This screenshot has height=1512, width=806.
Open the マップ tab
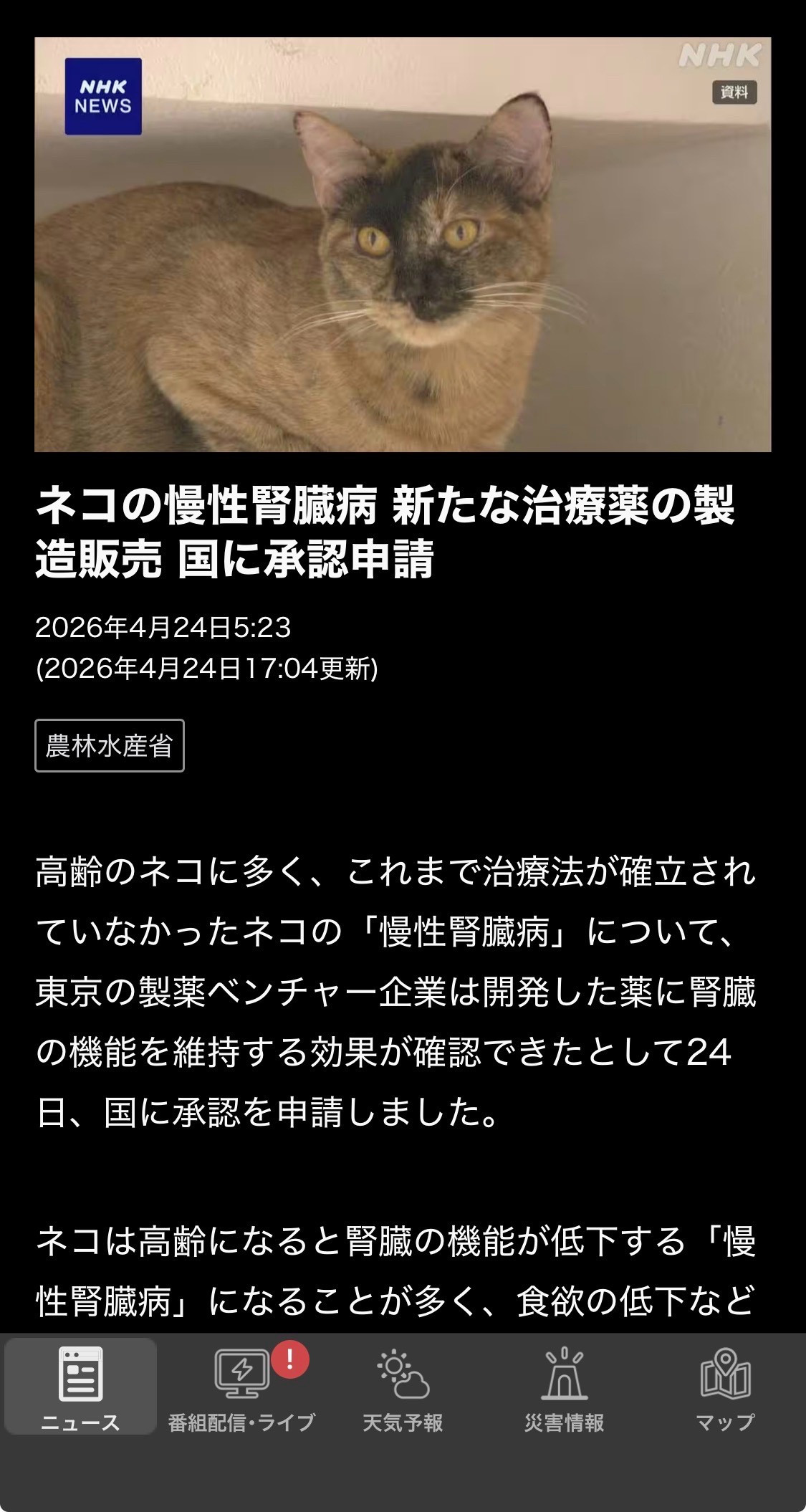[725, 1387]
